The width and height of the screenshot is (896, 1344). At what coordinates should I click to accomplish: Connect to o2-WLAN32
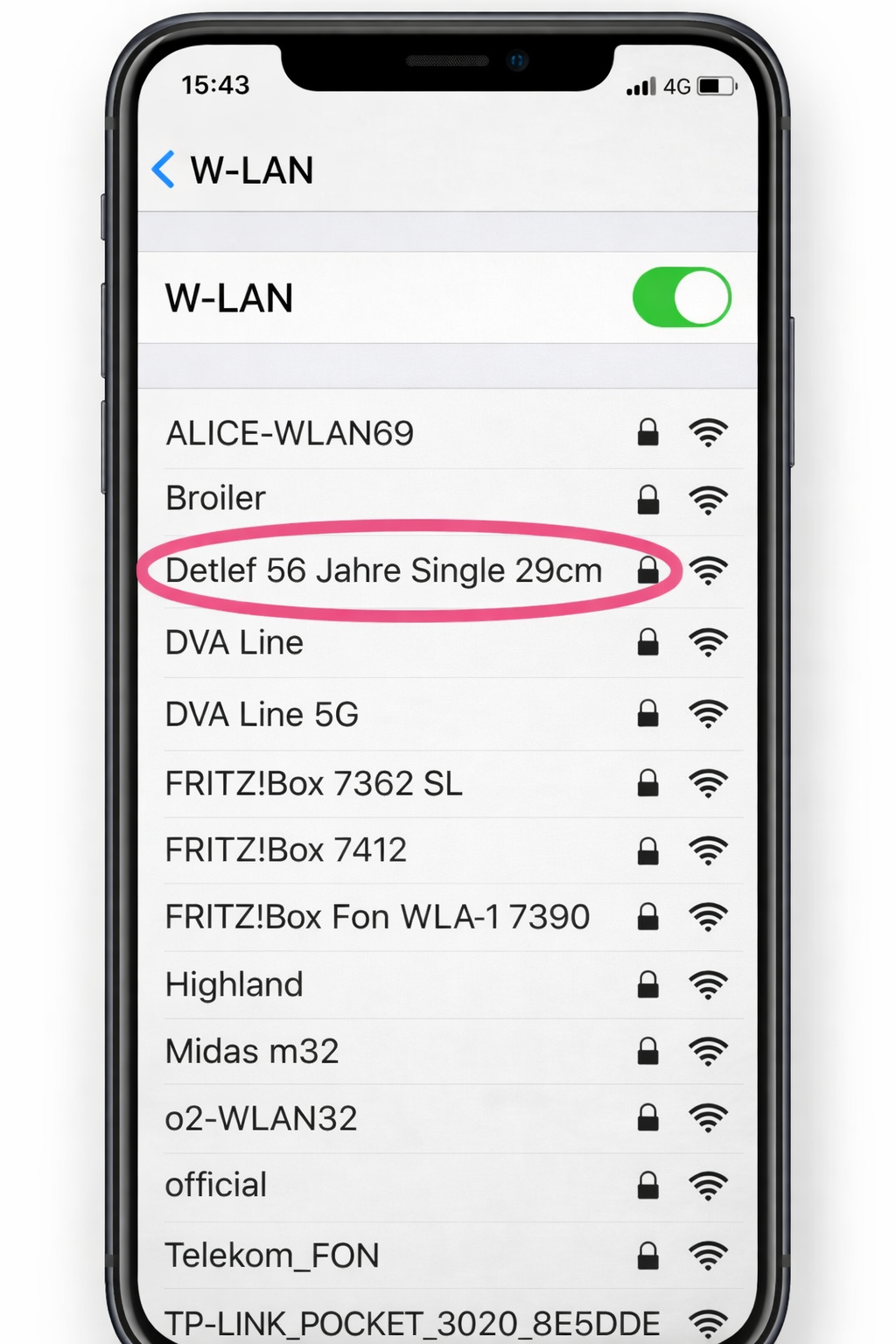point(261,1118)
